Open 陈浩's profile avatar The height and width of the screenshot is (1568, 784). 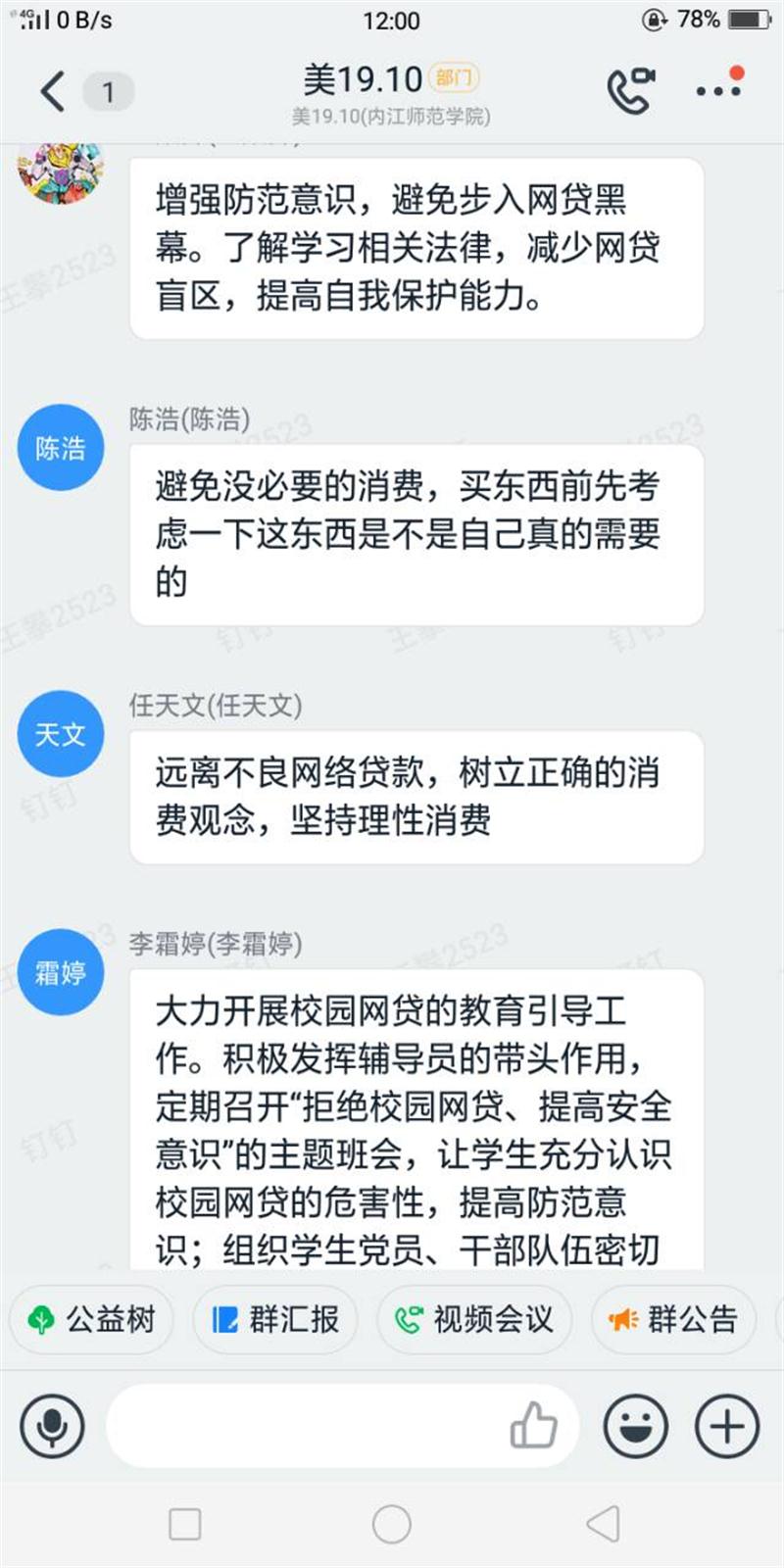[61, 448]
